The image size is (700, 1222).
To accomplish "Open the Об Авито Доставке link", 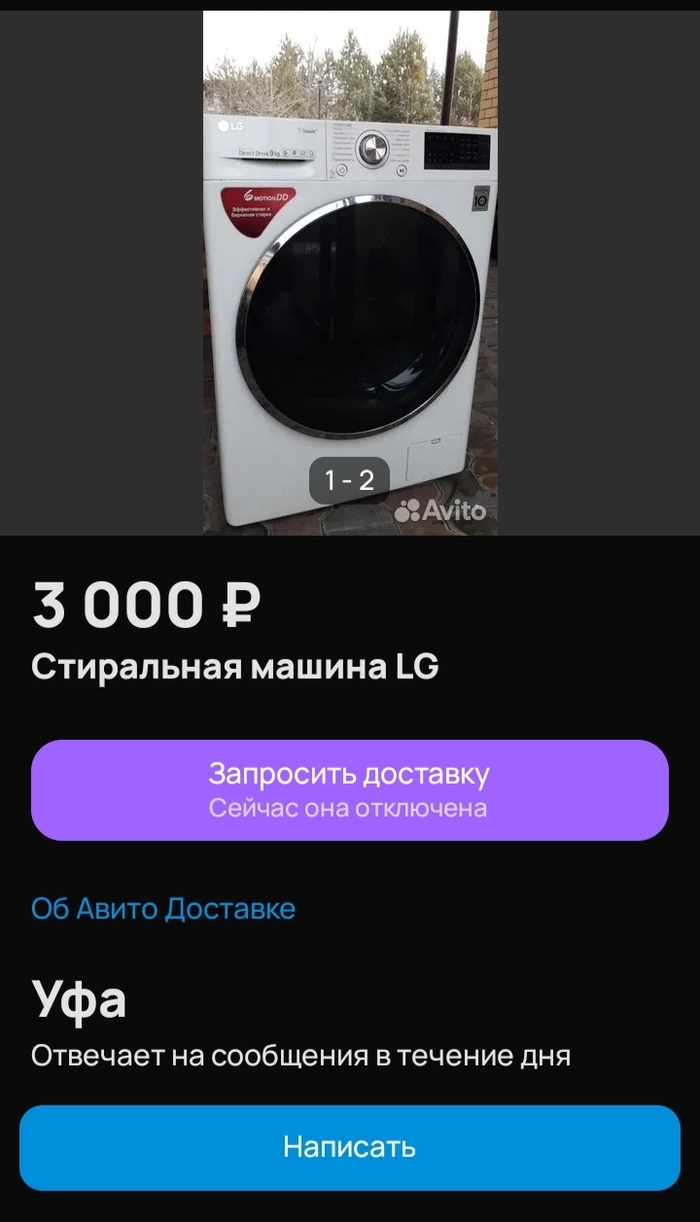I will click(163, 908).
